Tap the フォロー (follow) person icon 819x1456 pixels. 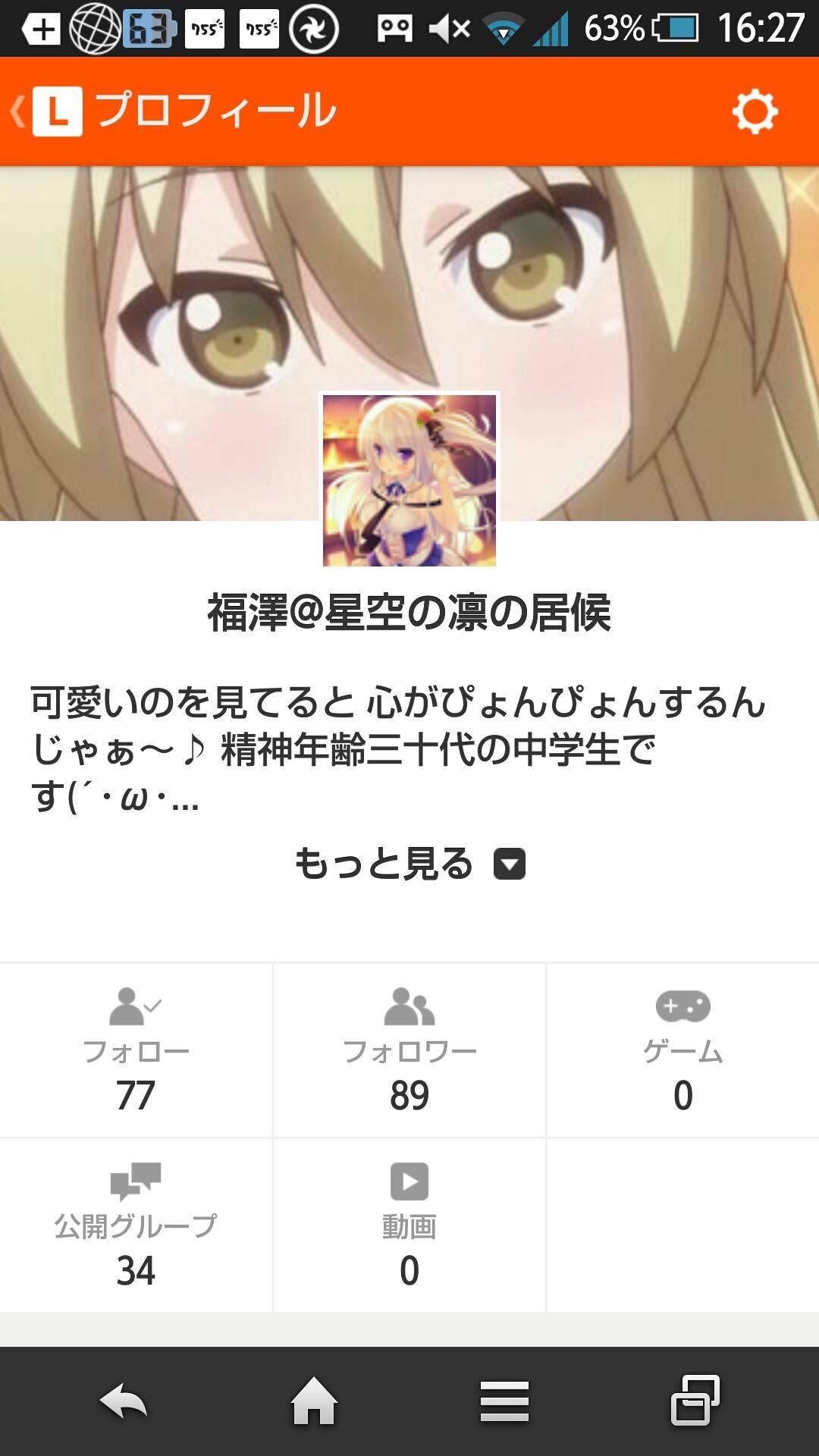[x=135, y=1007]
